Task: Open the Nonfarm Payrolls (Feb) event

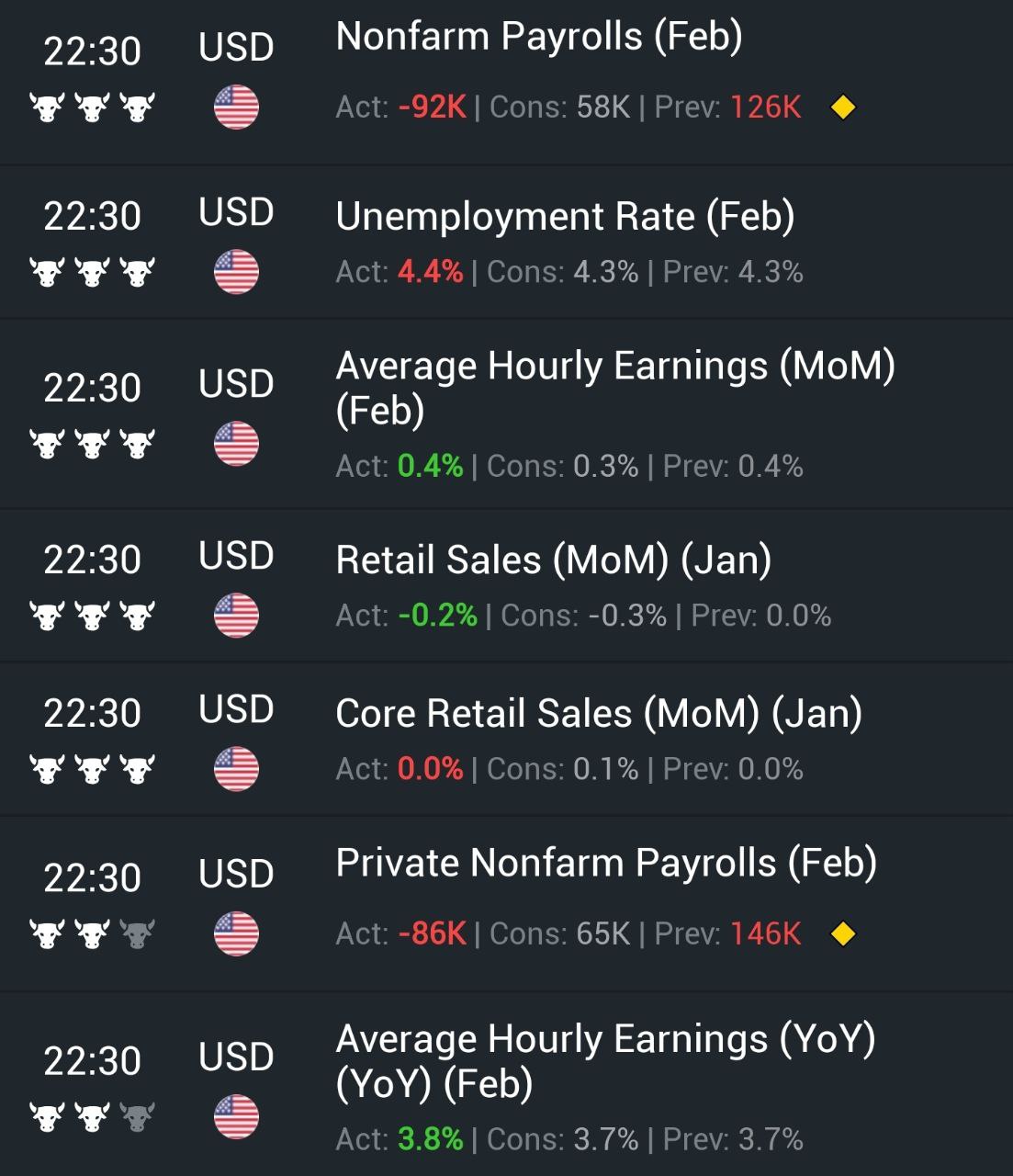Action: pyautogui.click(x=539, y=38)
